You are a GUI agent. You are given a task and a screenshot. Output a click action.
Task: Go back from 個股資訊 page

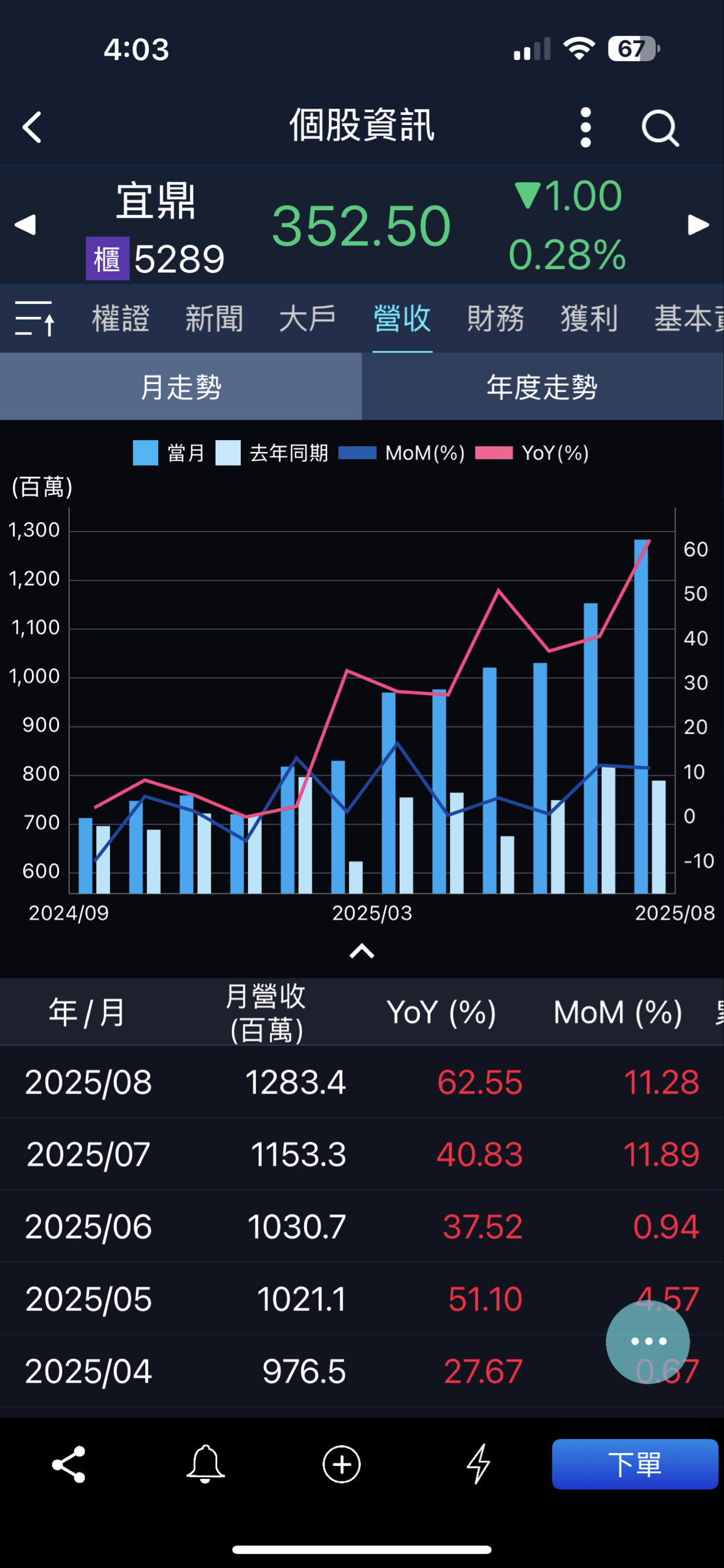[x=32, y=127]
